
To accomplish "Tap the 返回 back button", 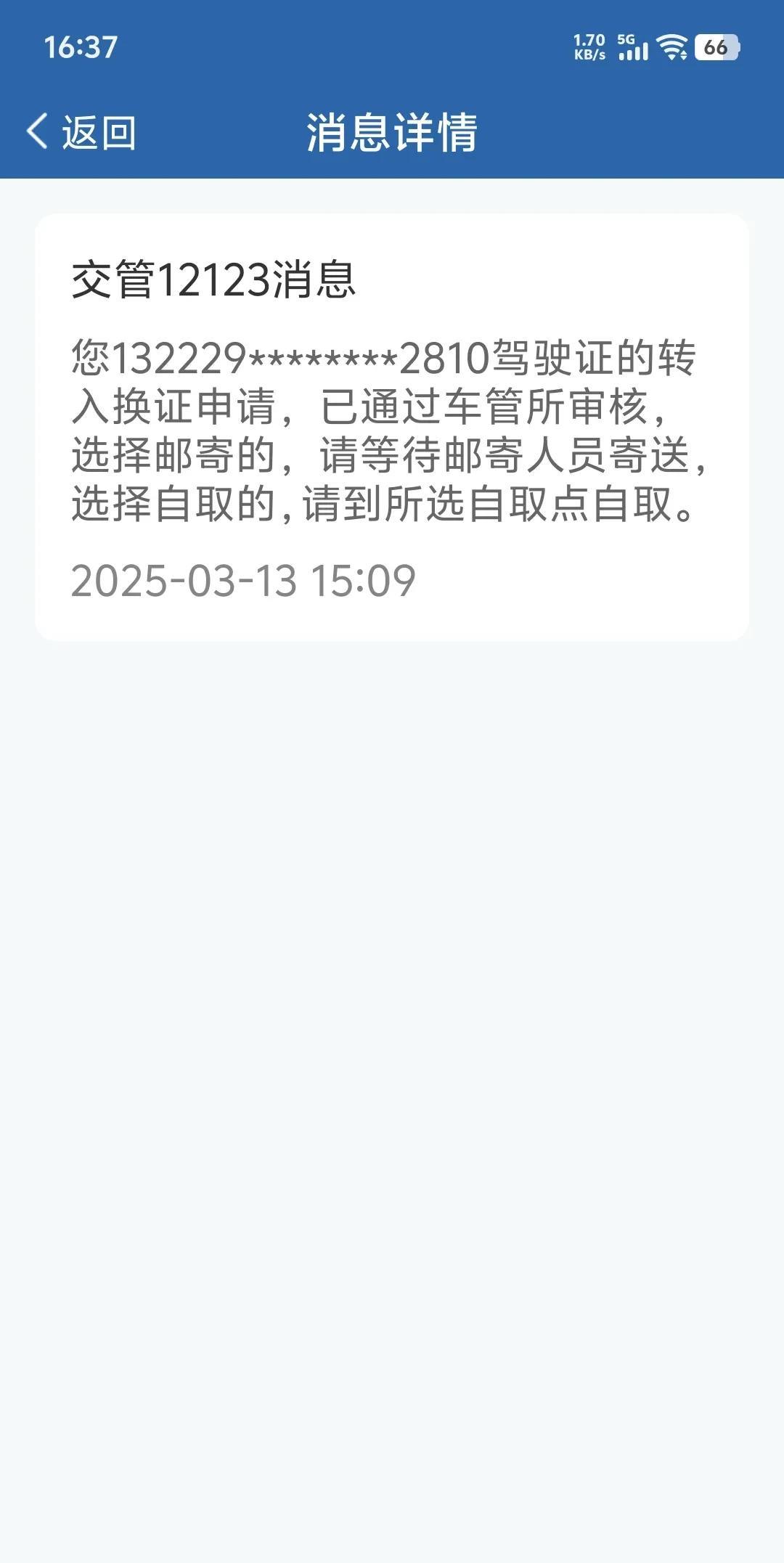I will [x=81, y=133].
